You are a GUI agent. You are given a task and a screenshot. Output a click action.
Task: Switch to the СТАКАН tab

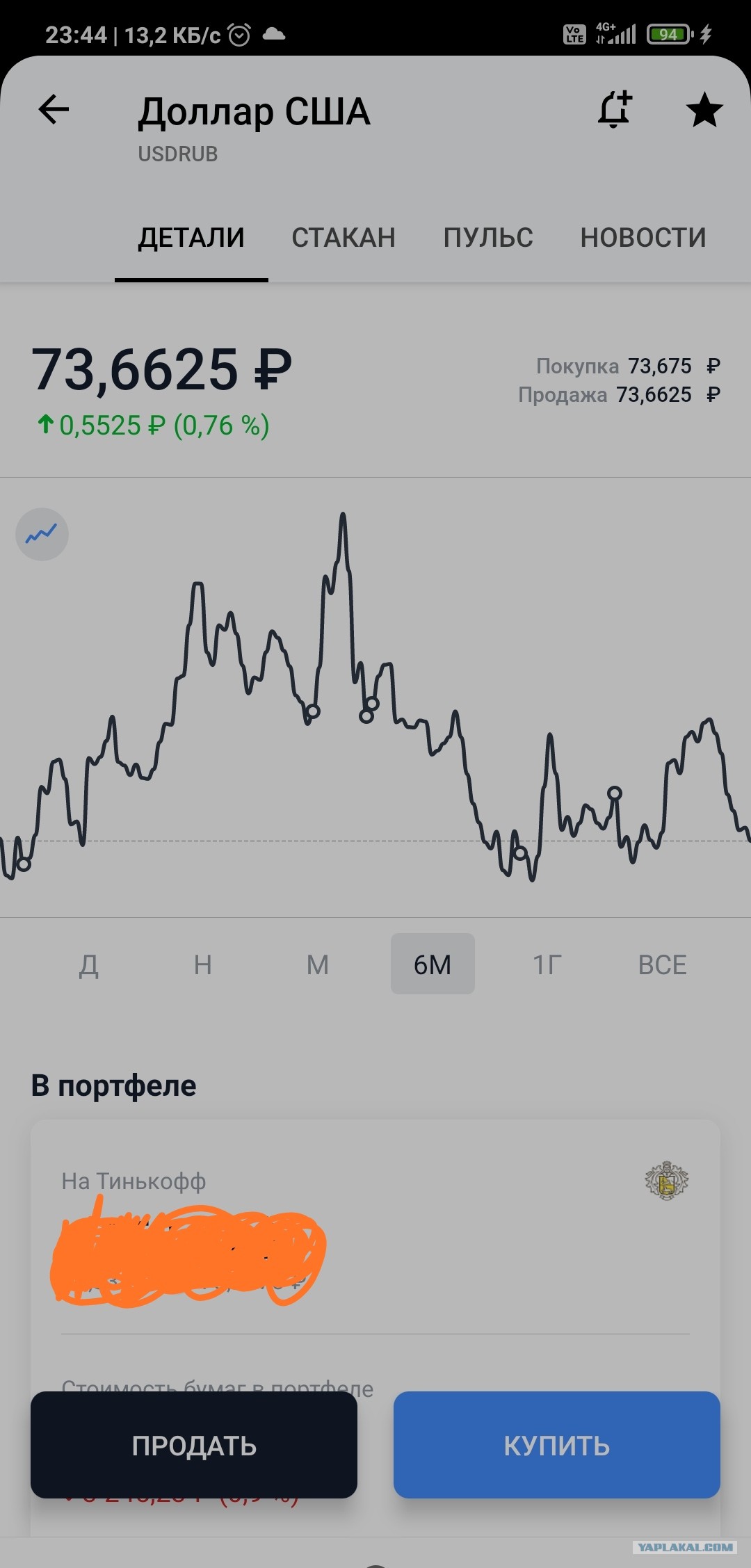[x=344, y=238]
